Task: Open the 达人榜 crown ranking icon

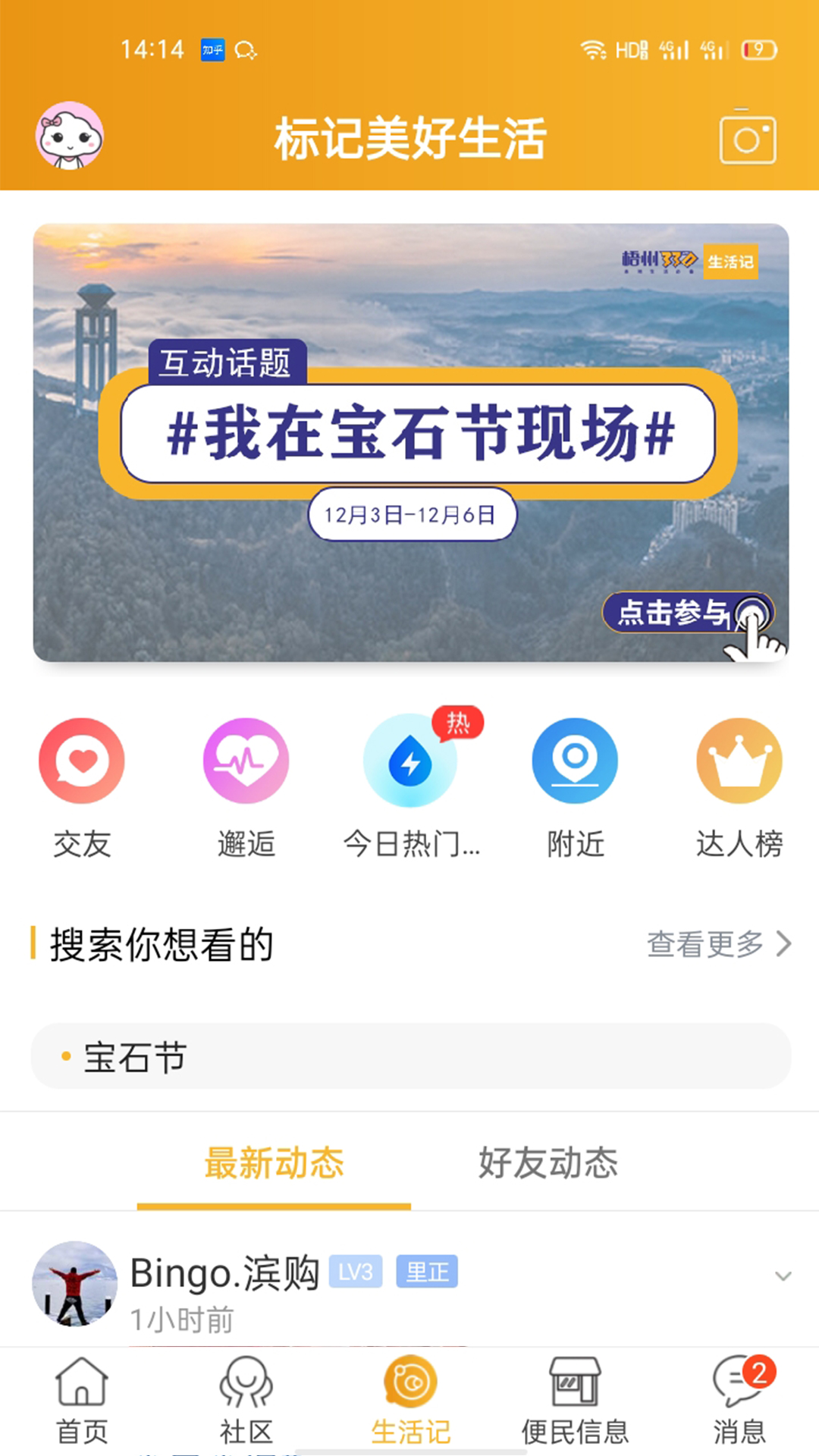Action: 737,761
